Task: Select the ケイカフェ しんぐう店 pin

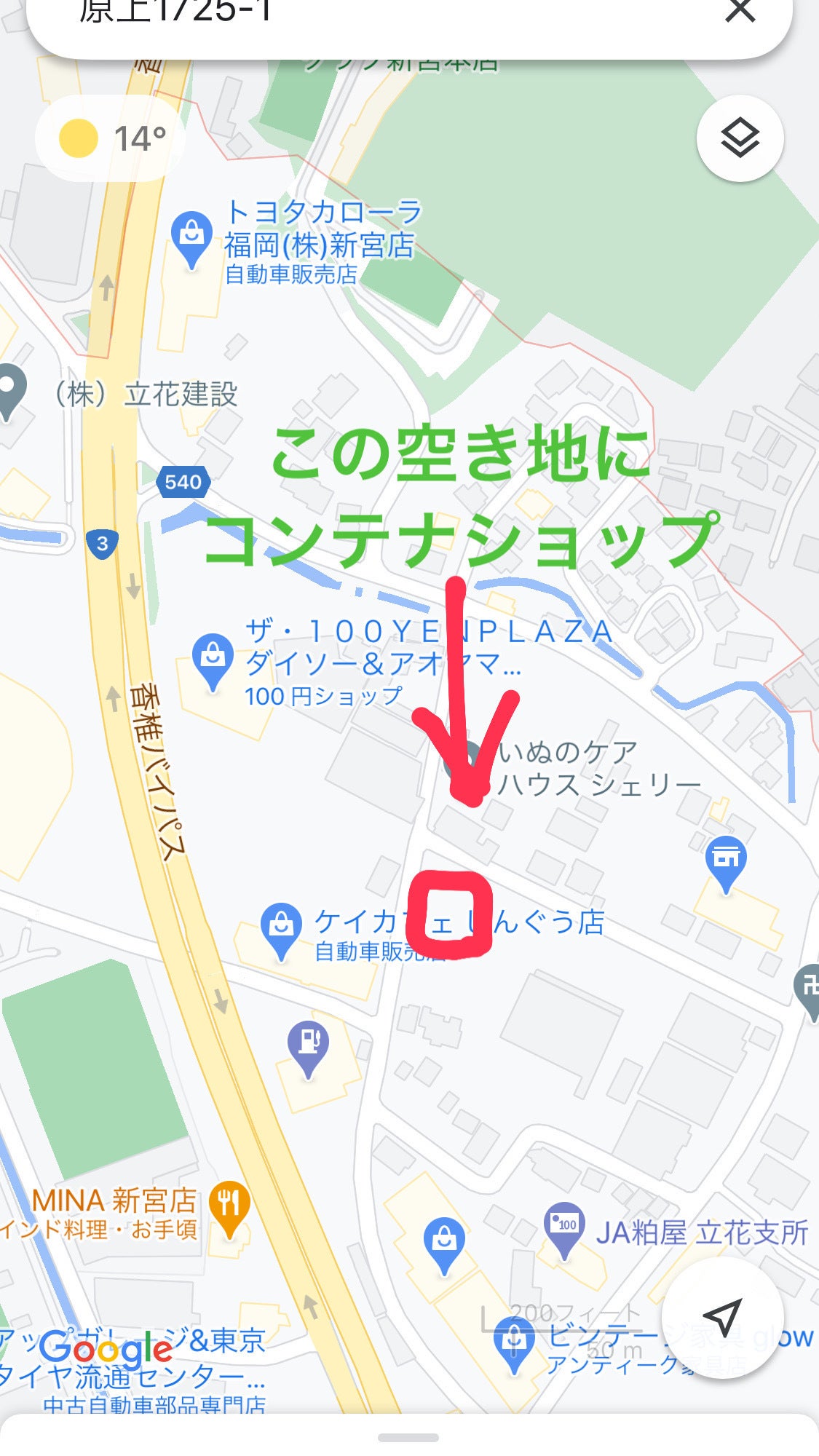Action: click(x=281, y=928)
